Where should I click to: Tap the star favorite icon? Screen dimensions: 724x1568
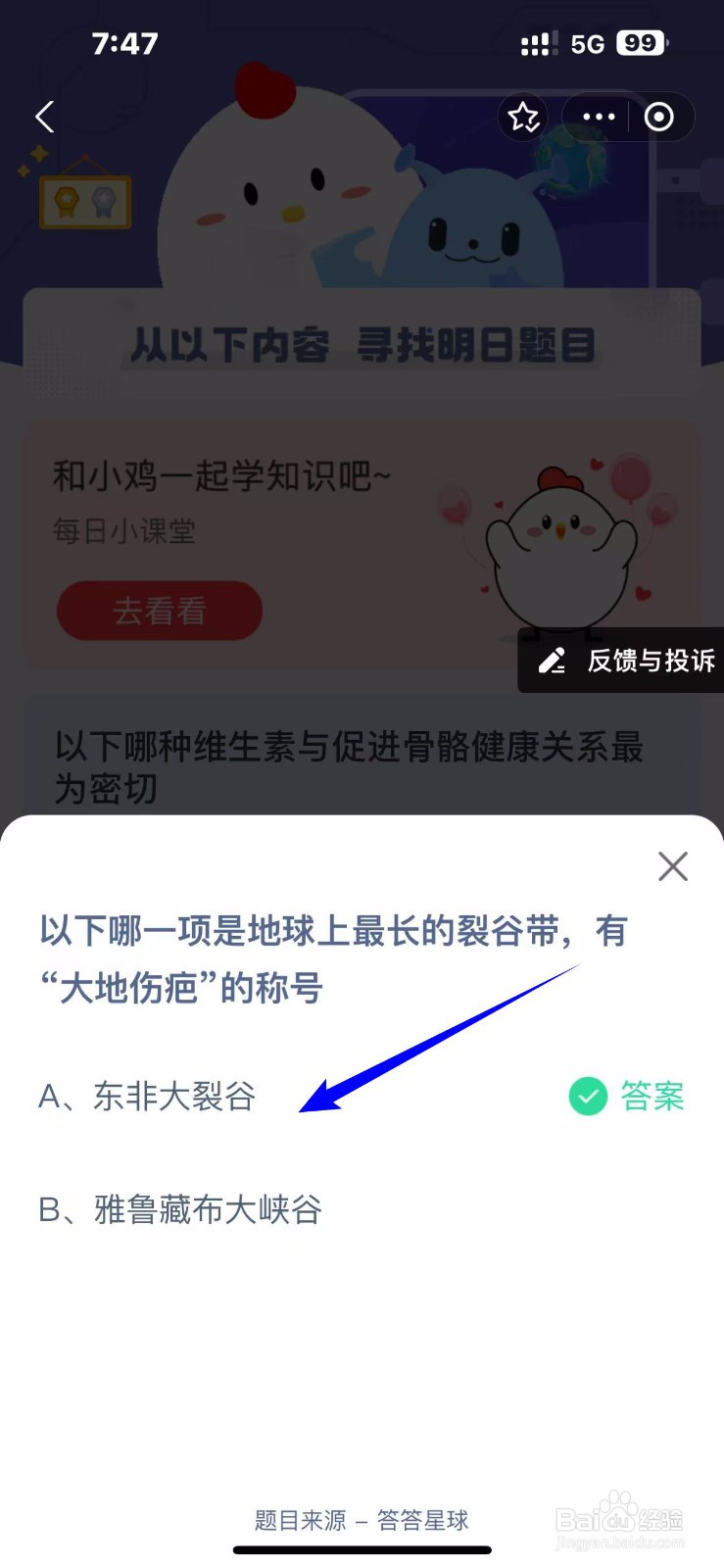[x=523, y=117]
